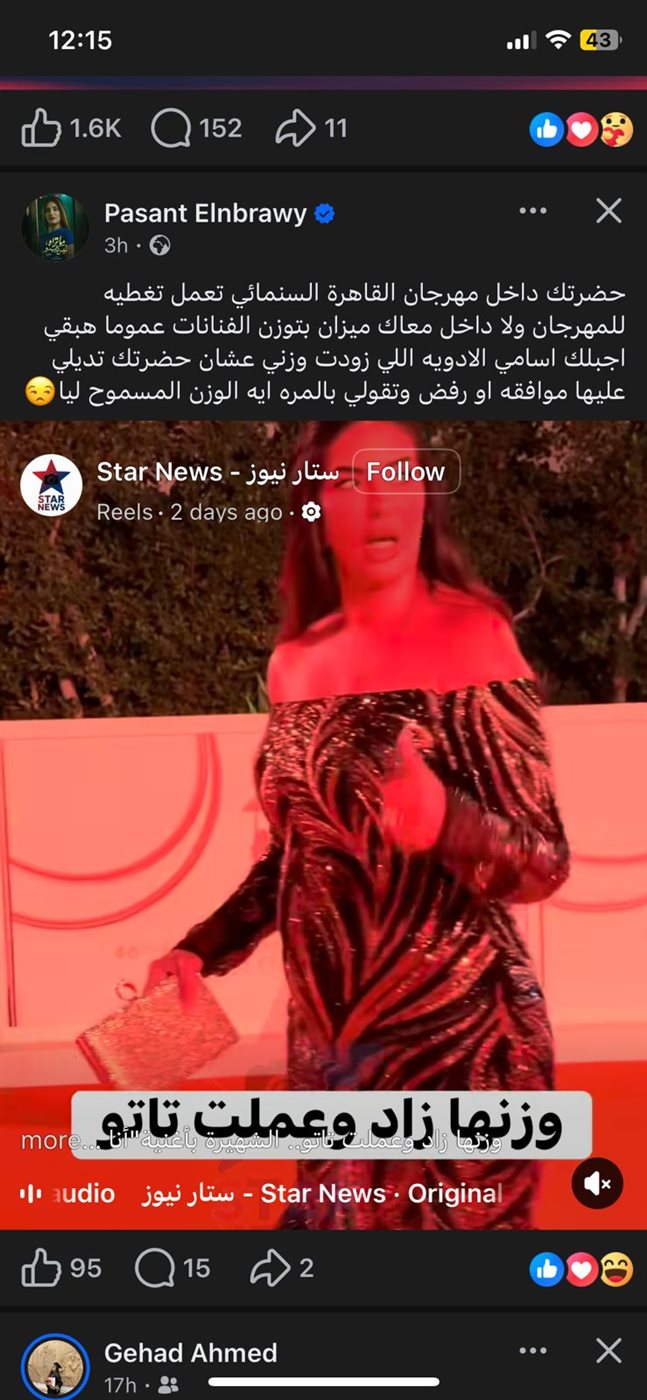Image resolution: width=647 pixels, height=1400 pixels.
Task: Dismiss Gehad Ahmed's post with X
Action: coord(608,1351)
